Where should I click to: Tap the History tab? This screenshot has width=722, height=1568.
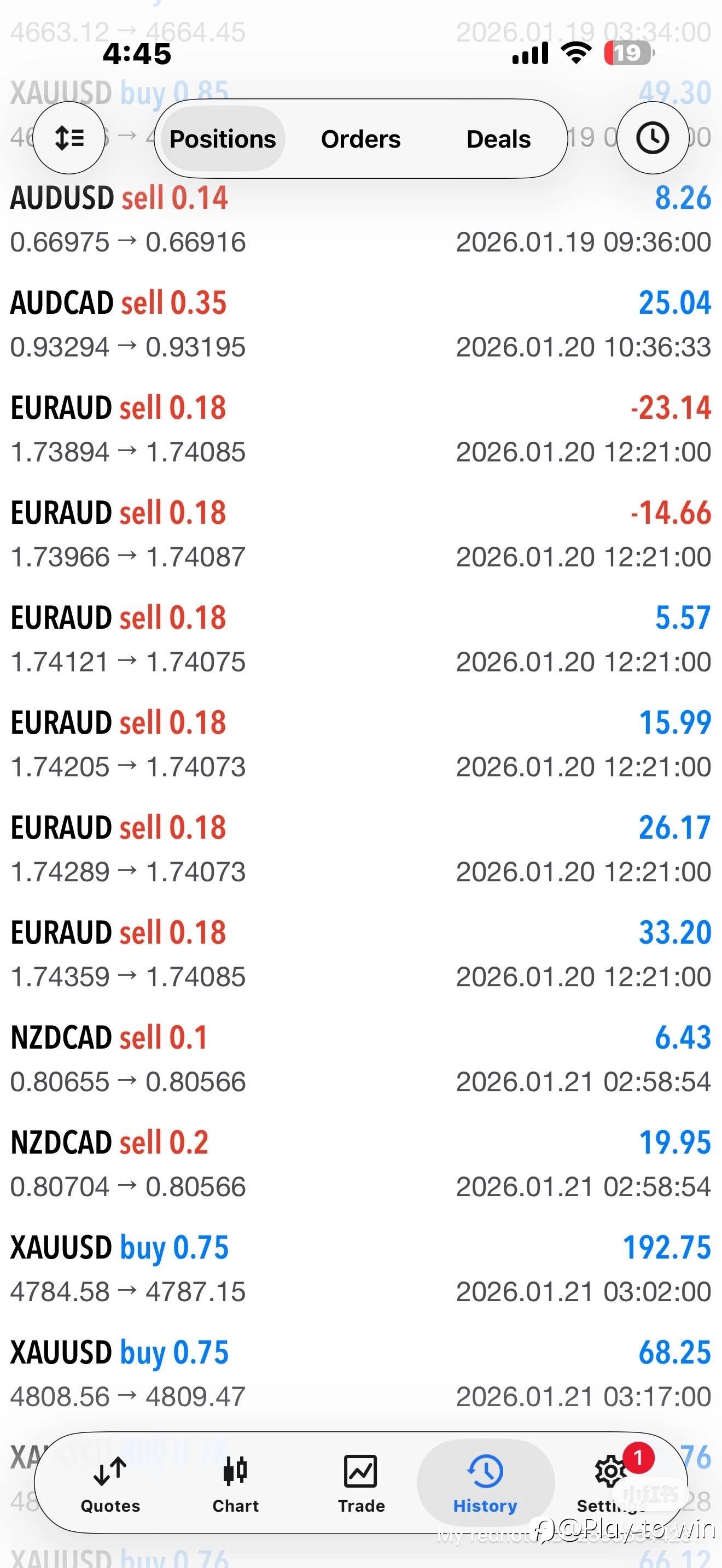[x=485, y=1484]
